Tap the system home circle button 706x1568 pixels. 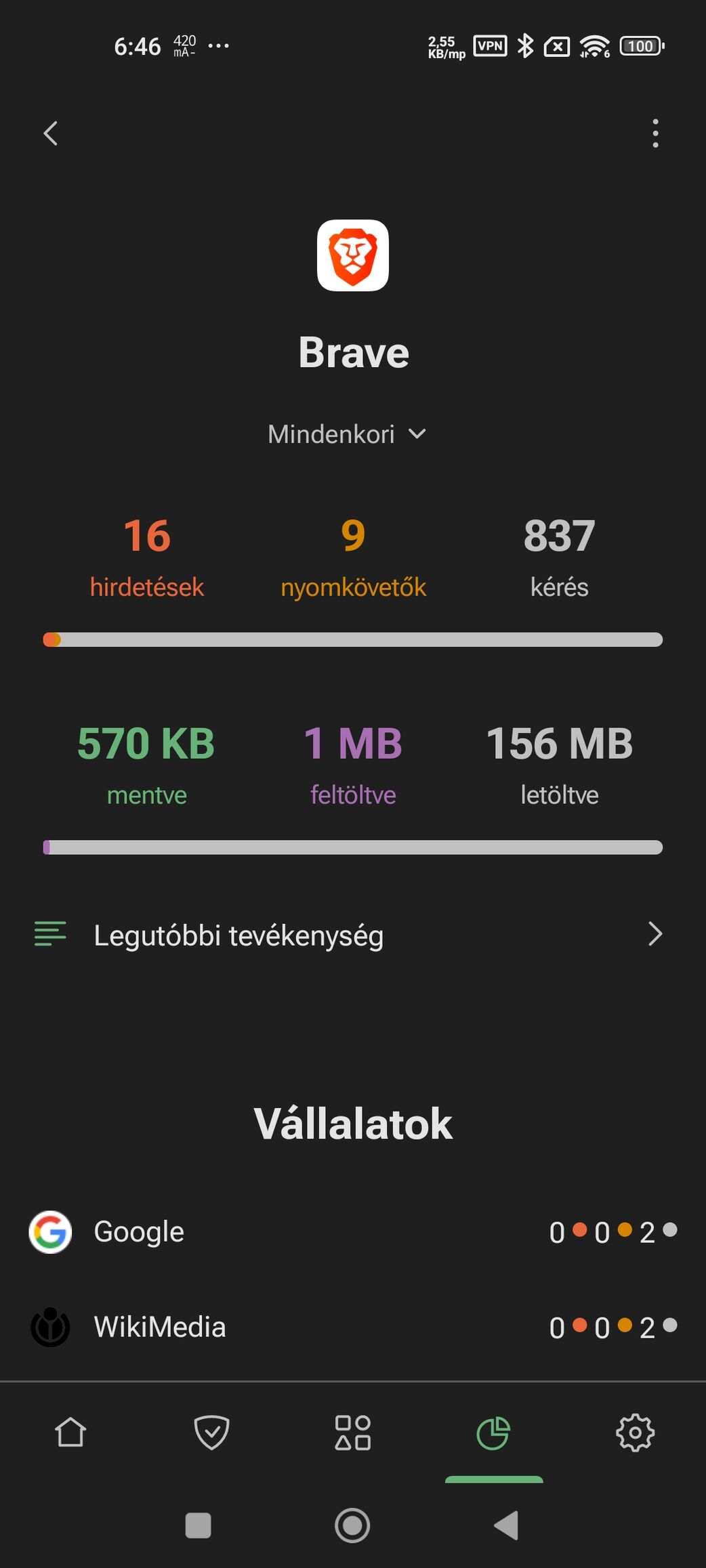(x=352, y=1525)
